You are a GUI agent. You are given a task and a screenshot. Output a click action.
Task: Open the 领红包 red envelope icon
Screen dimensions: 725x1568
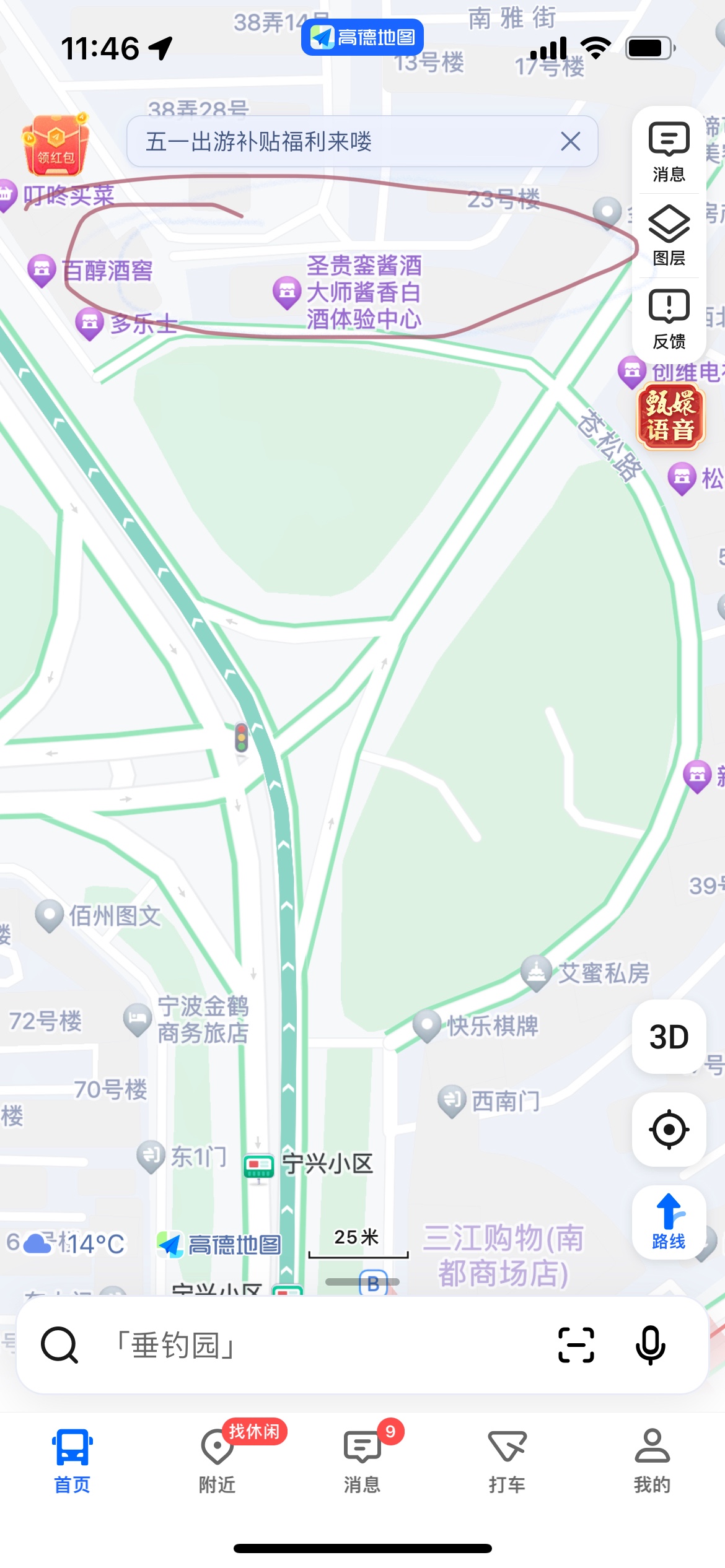(x=56, y=146)
